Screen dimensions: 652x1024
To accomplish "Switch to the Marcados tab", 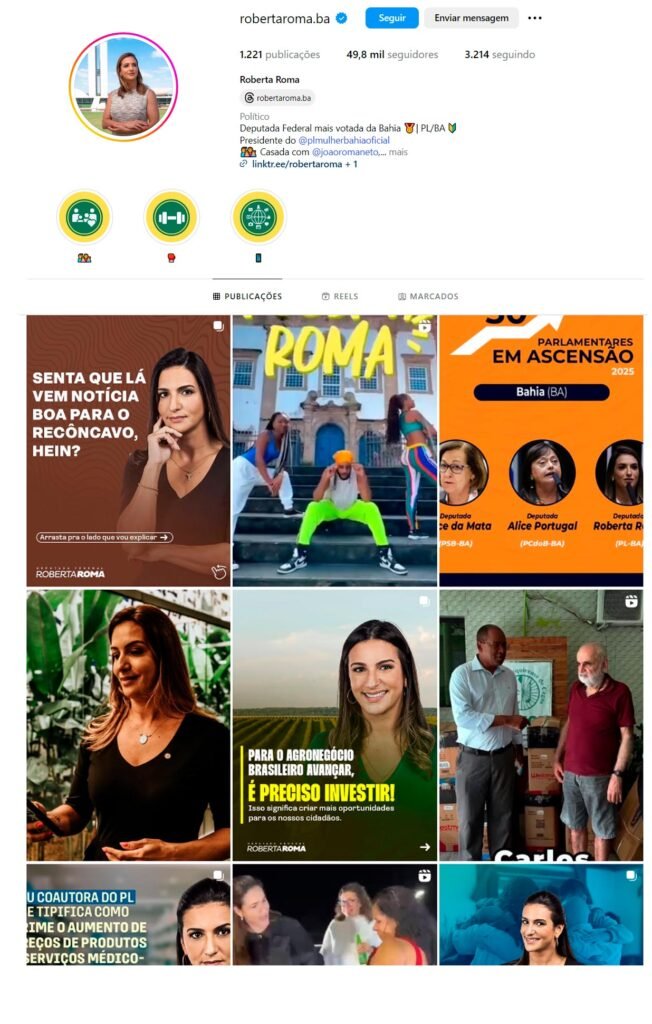I will (428, 297).
